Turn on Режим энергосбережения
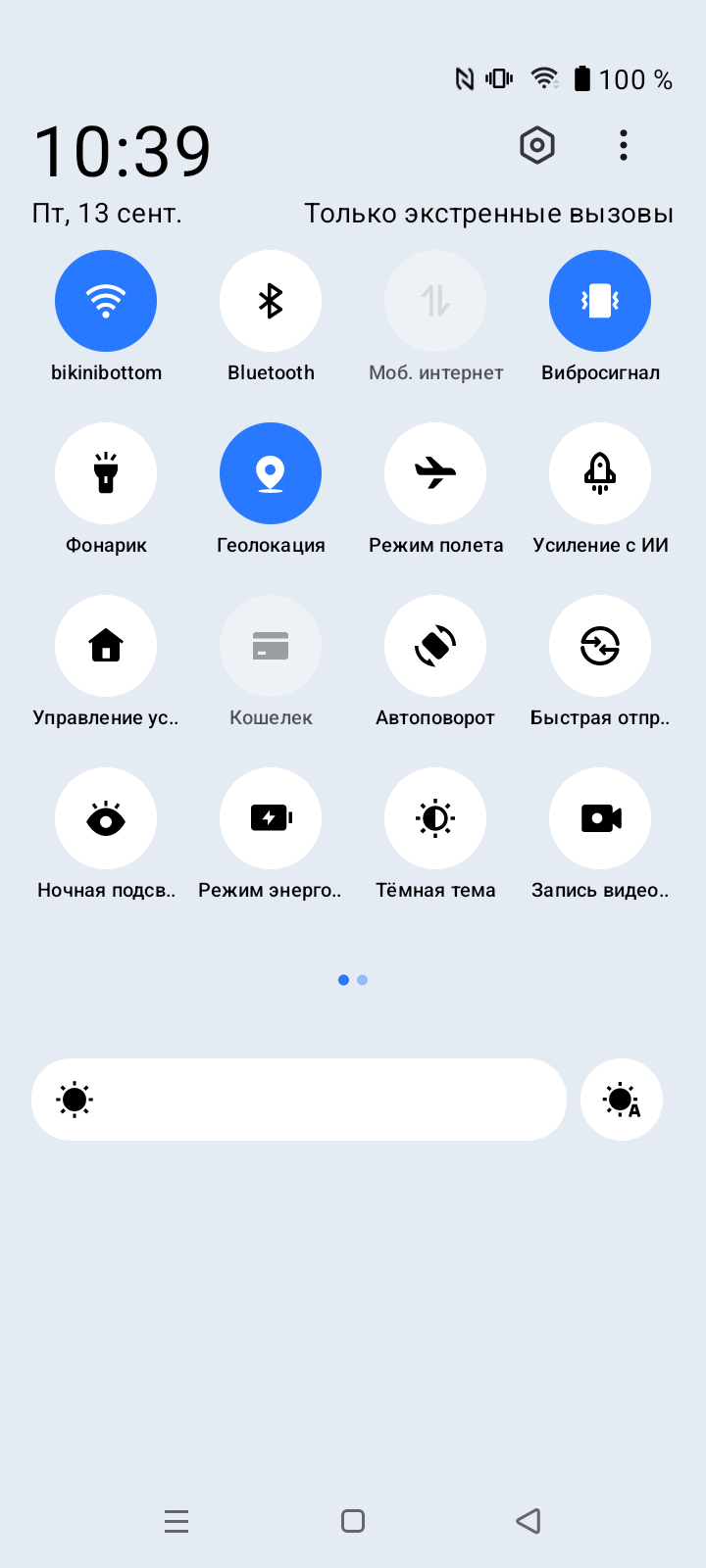706x1568 pixels. pyautogui.click(x=271, y=818)
